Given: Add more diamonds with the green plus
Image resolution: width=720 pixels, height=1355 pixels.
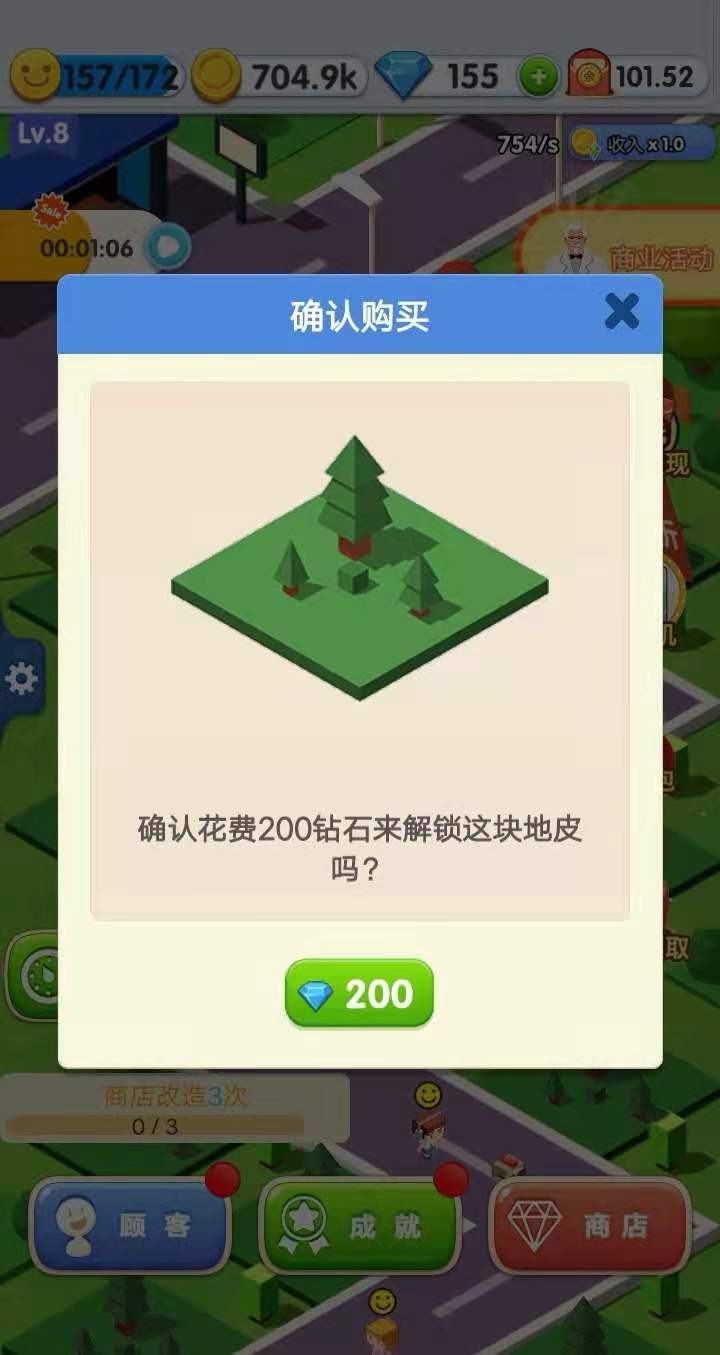Looking at the screenshot, I should [x=538, y=77].
